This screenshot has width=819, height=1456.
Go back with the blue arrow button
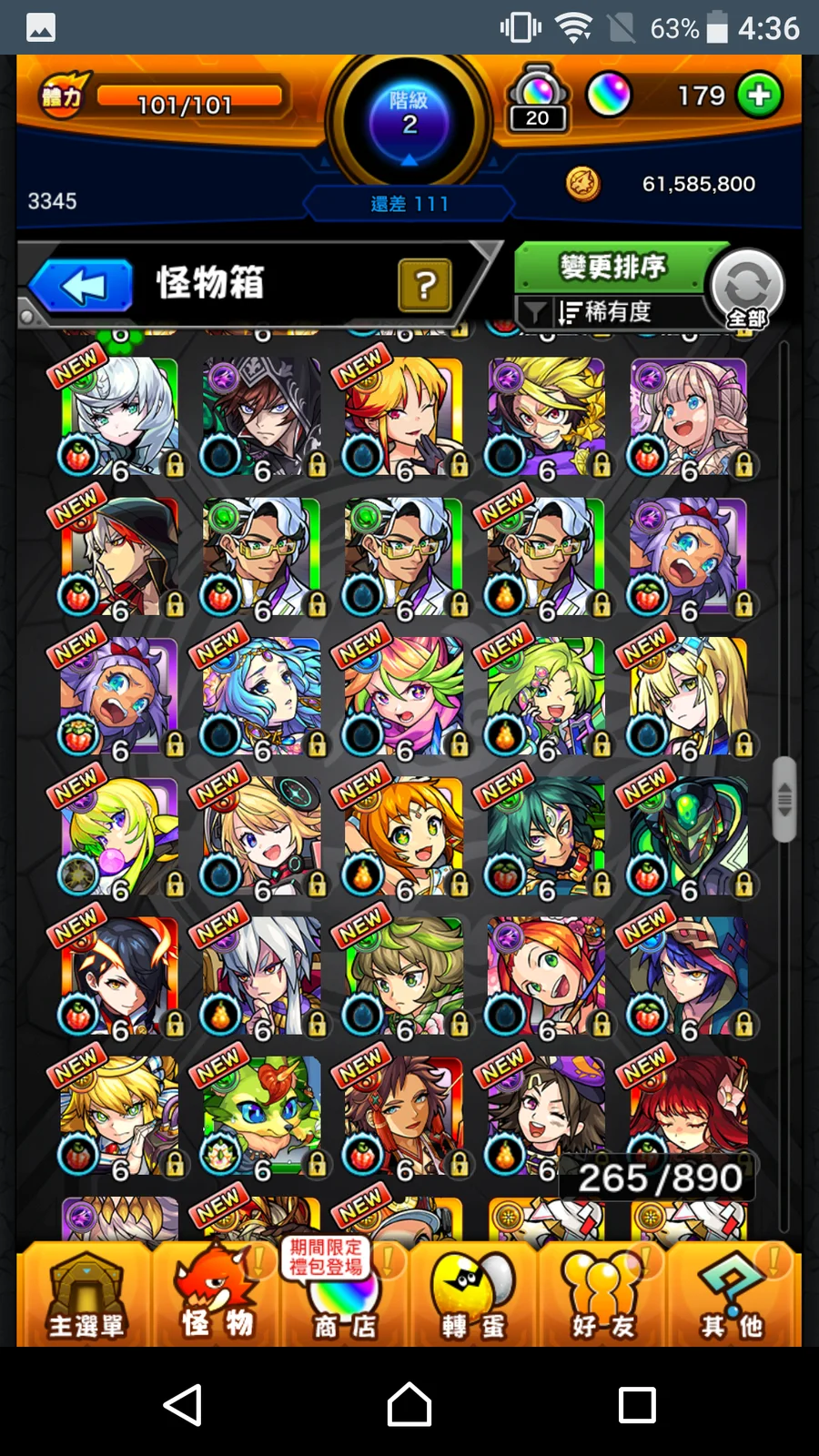pyautogui.click(x=82, y=286)
